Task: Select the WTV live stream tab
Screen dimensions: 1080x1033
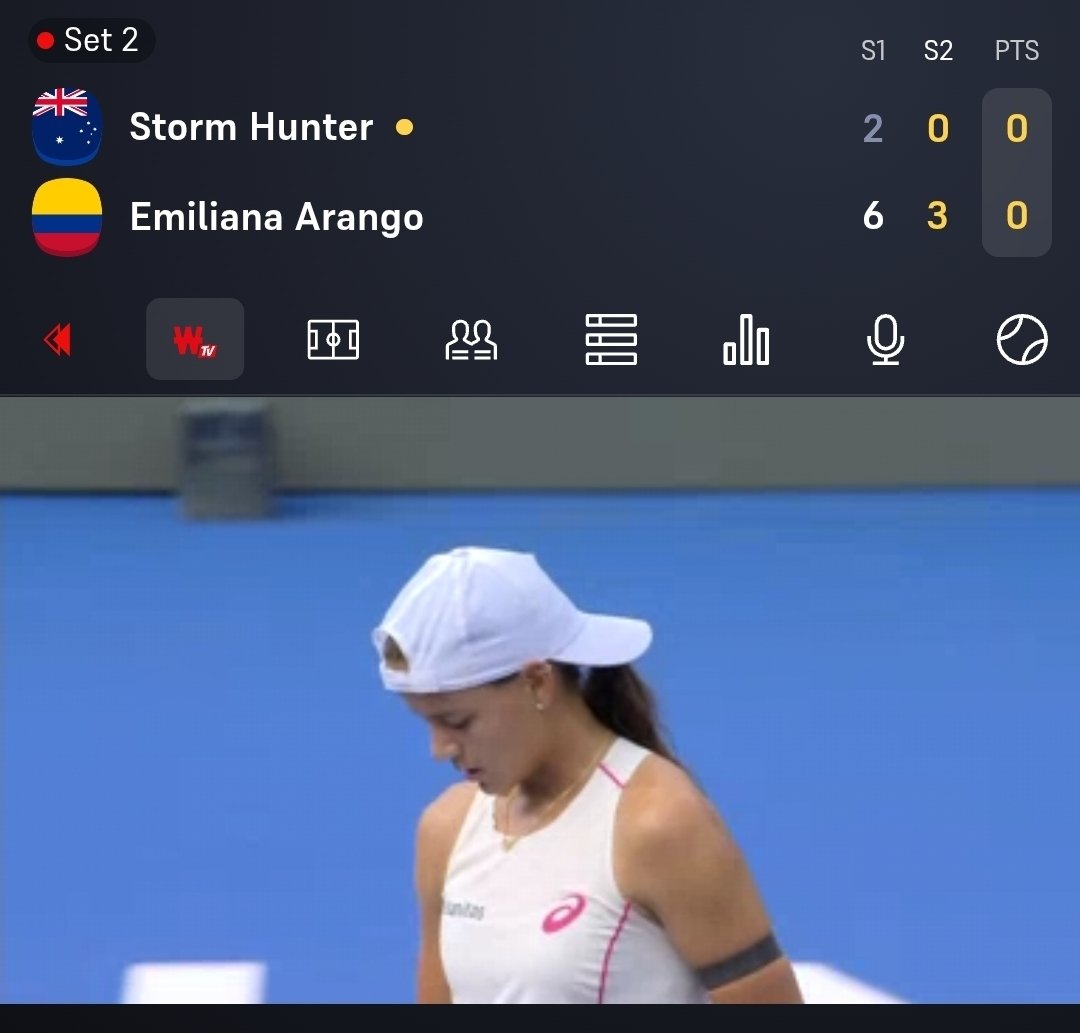Action: click(x=195, y=340)
